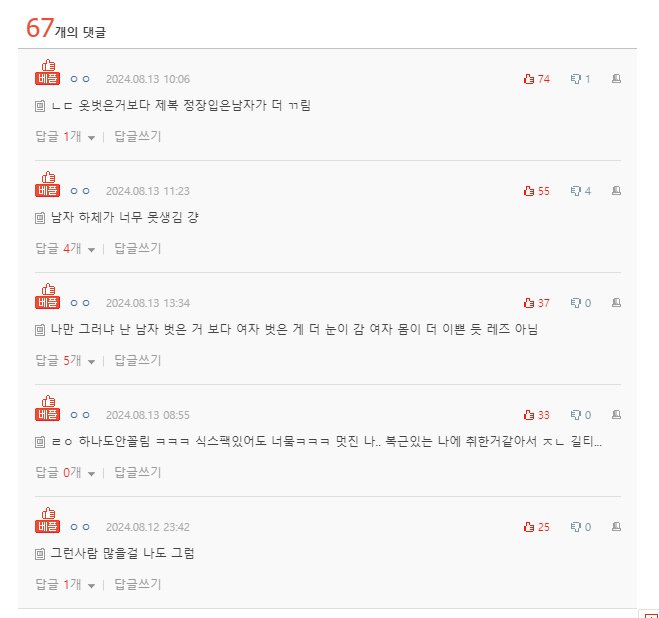Downvote the comment from 2024.08.12 23:42
This screenshot has width=659, height=618.
click(575, 527)
